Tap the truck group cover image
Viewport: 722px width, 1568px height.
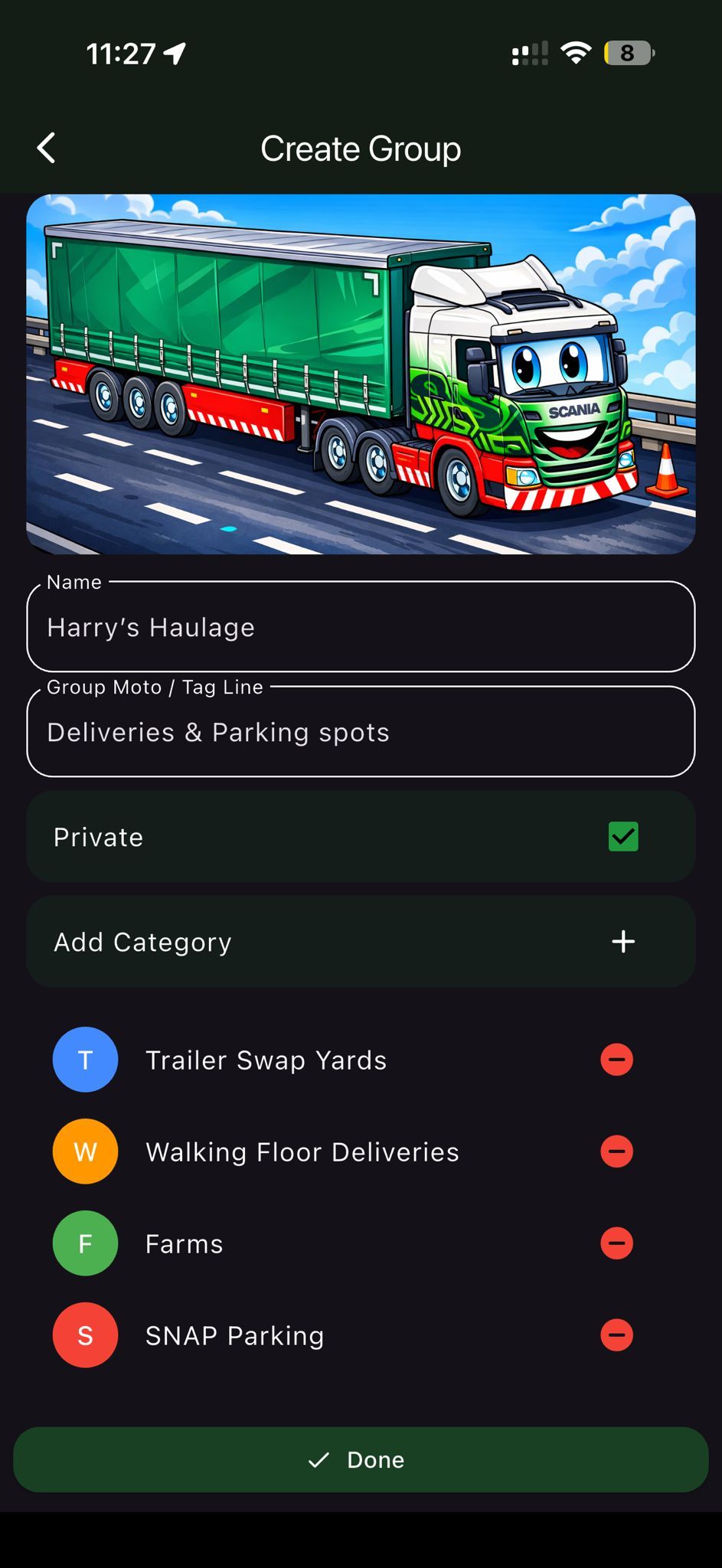361,373
